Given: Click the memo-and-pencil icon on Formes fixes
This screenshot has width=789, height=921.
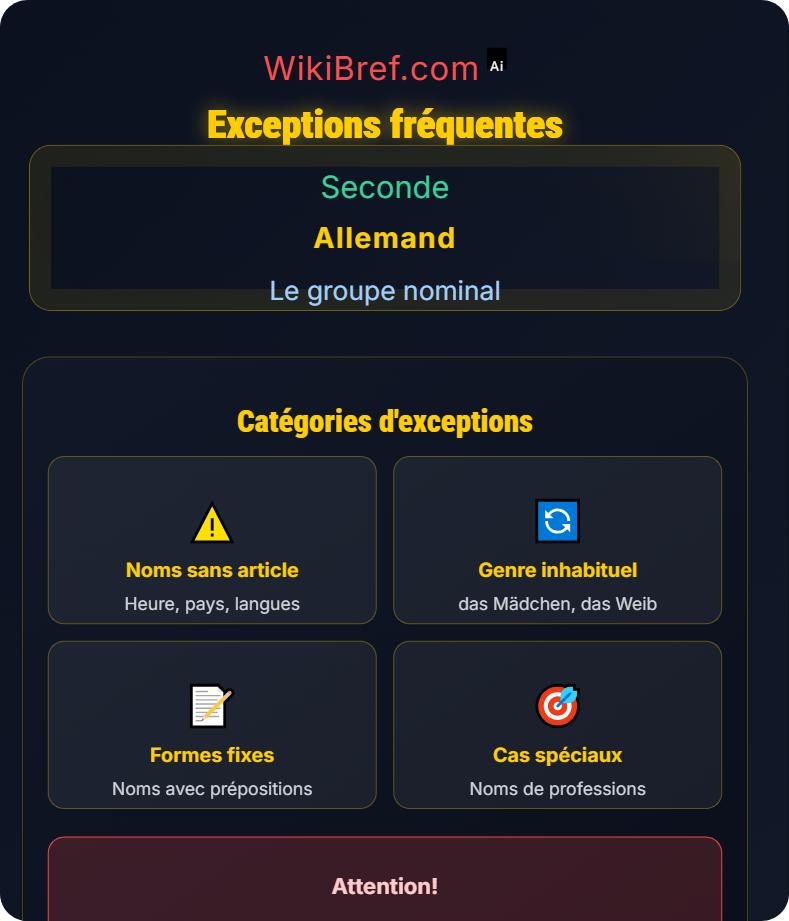Looking at the screenshot, I should pyautogui.click(x=211, y=704).
